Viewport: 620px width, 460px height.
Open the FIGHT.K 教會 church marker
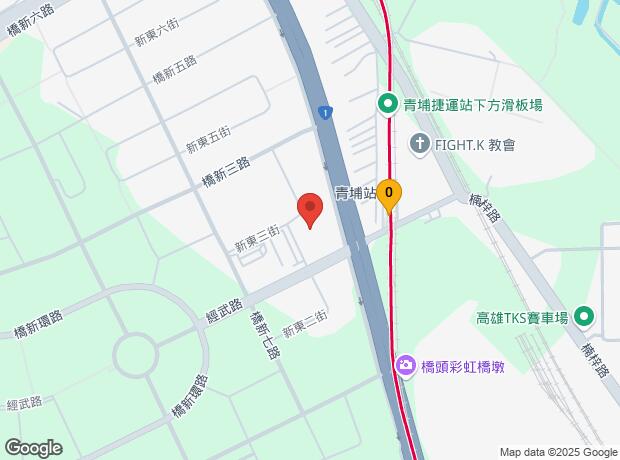click(x=419, y=144)
